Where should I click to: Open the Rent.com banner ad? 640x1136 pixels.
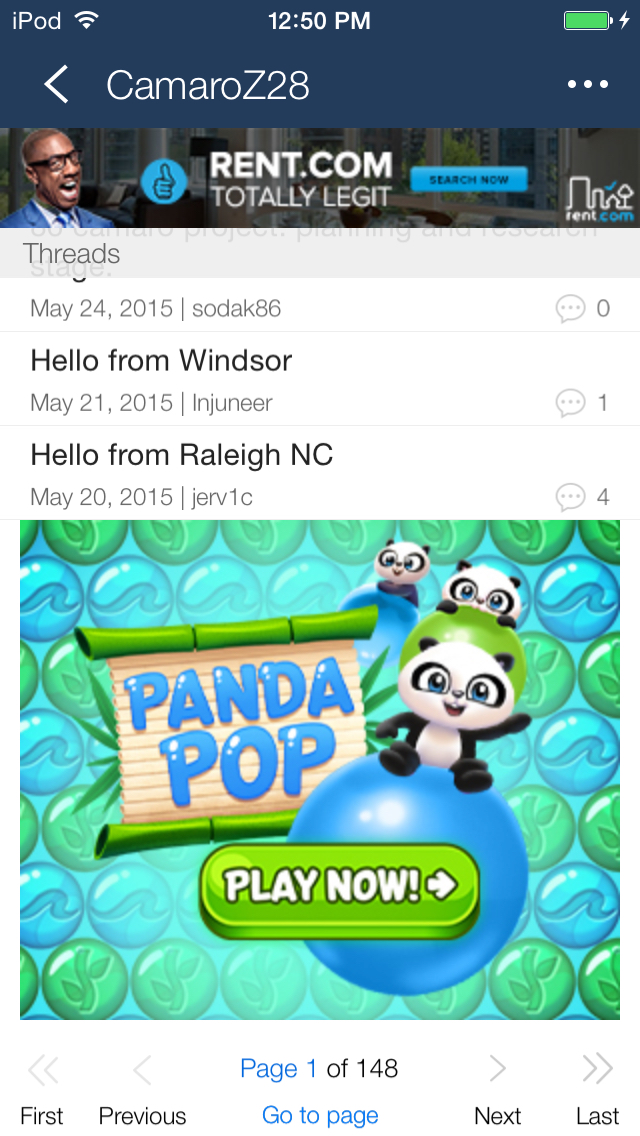tap(320, 178)
